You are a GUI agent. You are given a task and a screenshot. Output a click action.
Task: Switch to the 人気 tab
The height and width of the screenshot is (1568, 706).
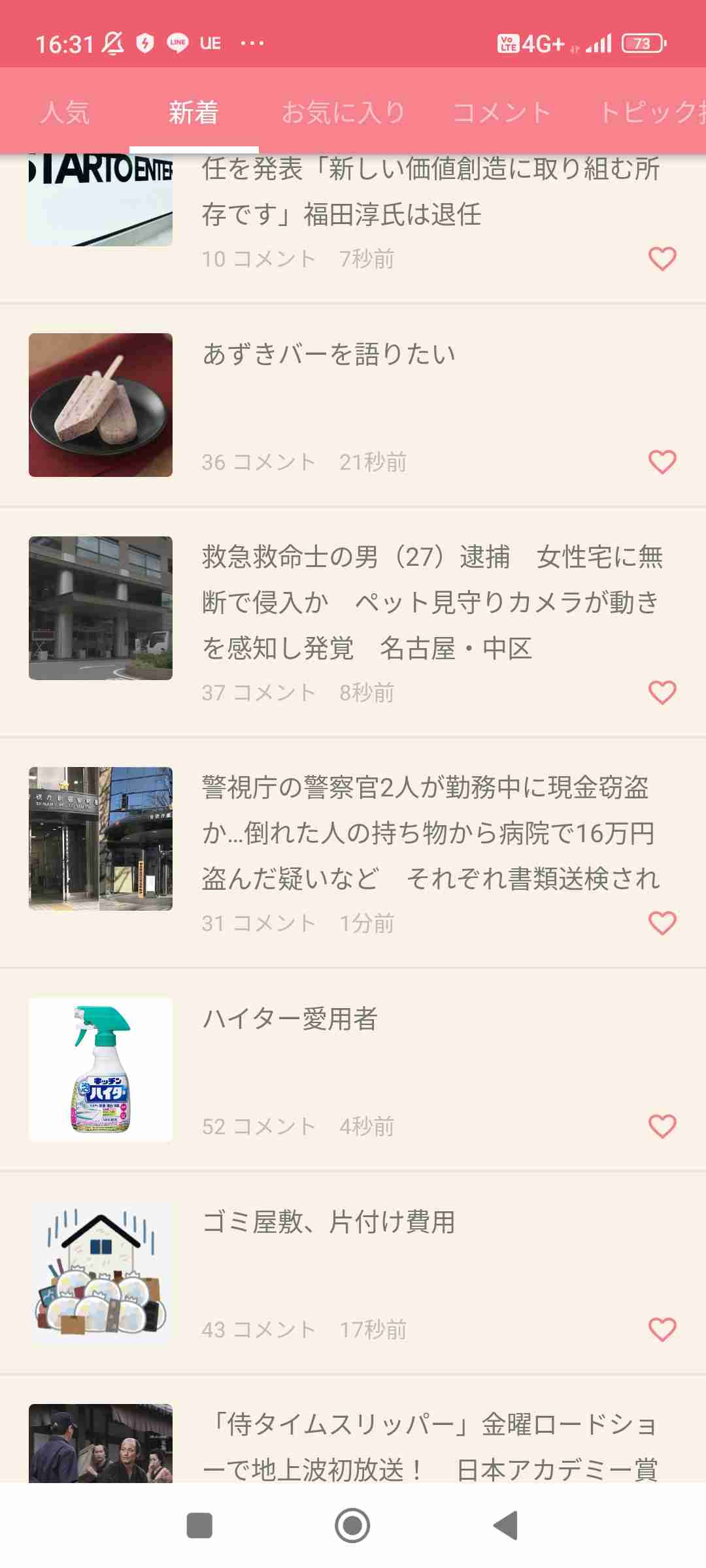click(x=65, y=112)
